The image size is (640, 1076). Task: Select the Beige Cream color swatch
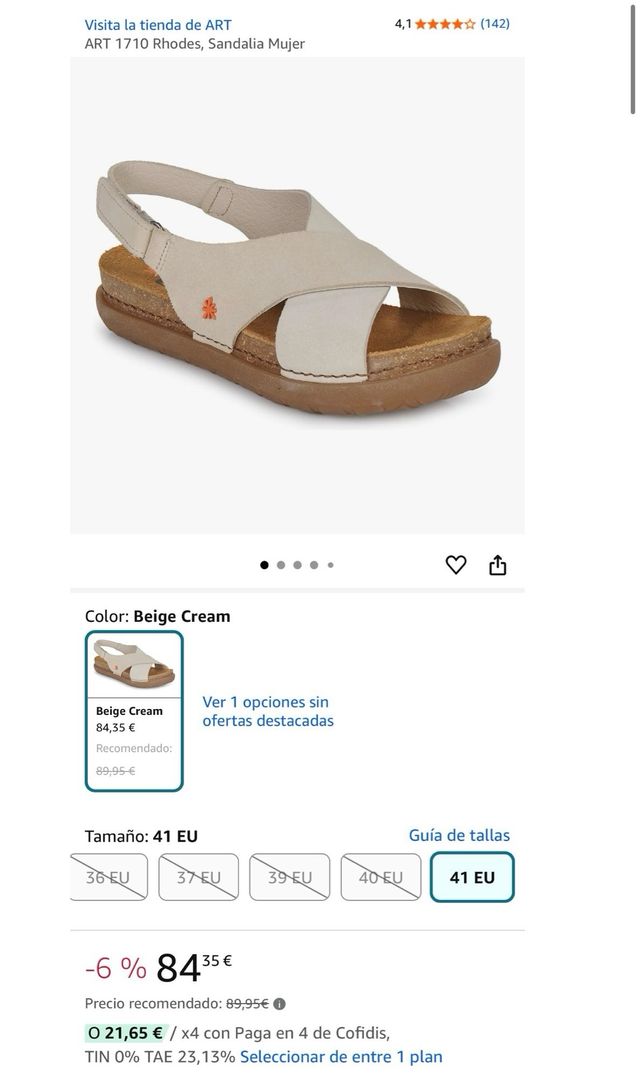pyautogui.click(x=134, y=710)
